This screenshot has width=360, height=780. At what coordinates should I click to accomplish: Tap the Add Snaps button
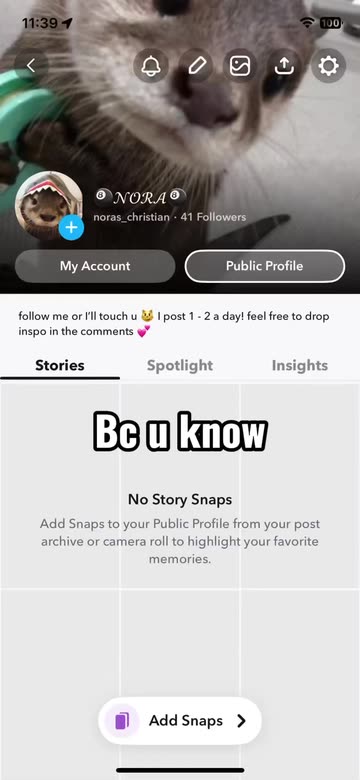pos(180,720)
